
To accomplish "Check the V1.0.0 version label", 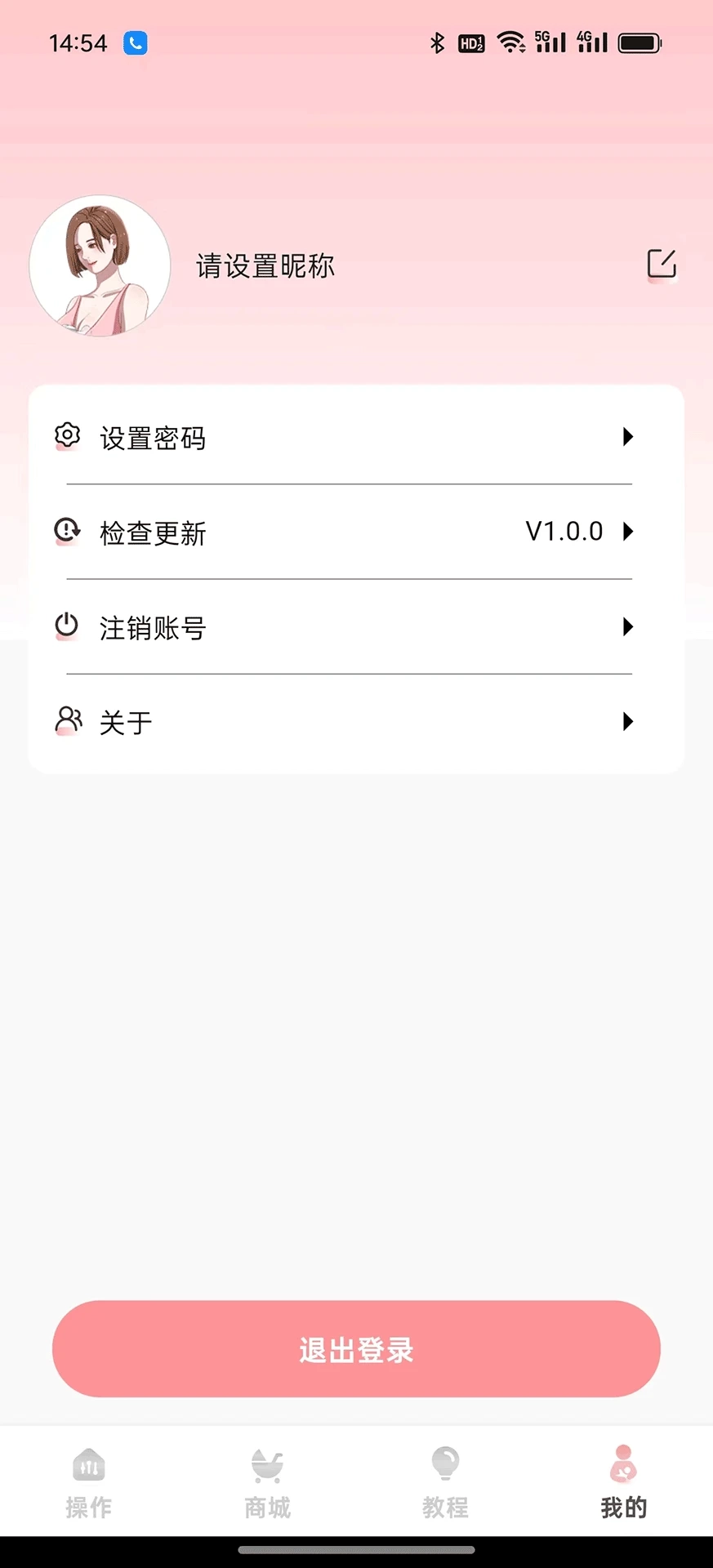I will (x=565, y=532).
